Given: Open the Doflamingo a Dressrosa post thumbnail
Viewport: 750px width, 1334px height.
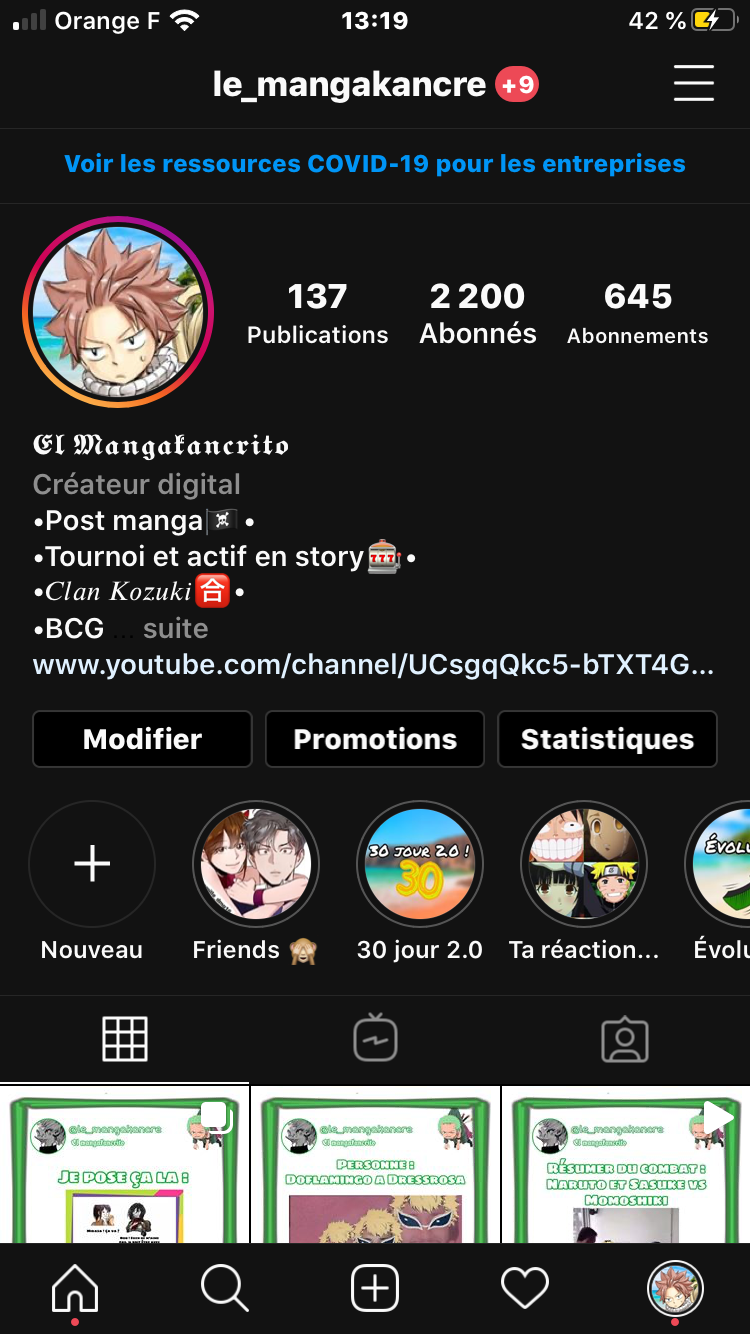Looking at the screenshot, I should point(374,1175).
